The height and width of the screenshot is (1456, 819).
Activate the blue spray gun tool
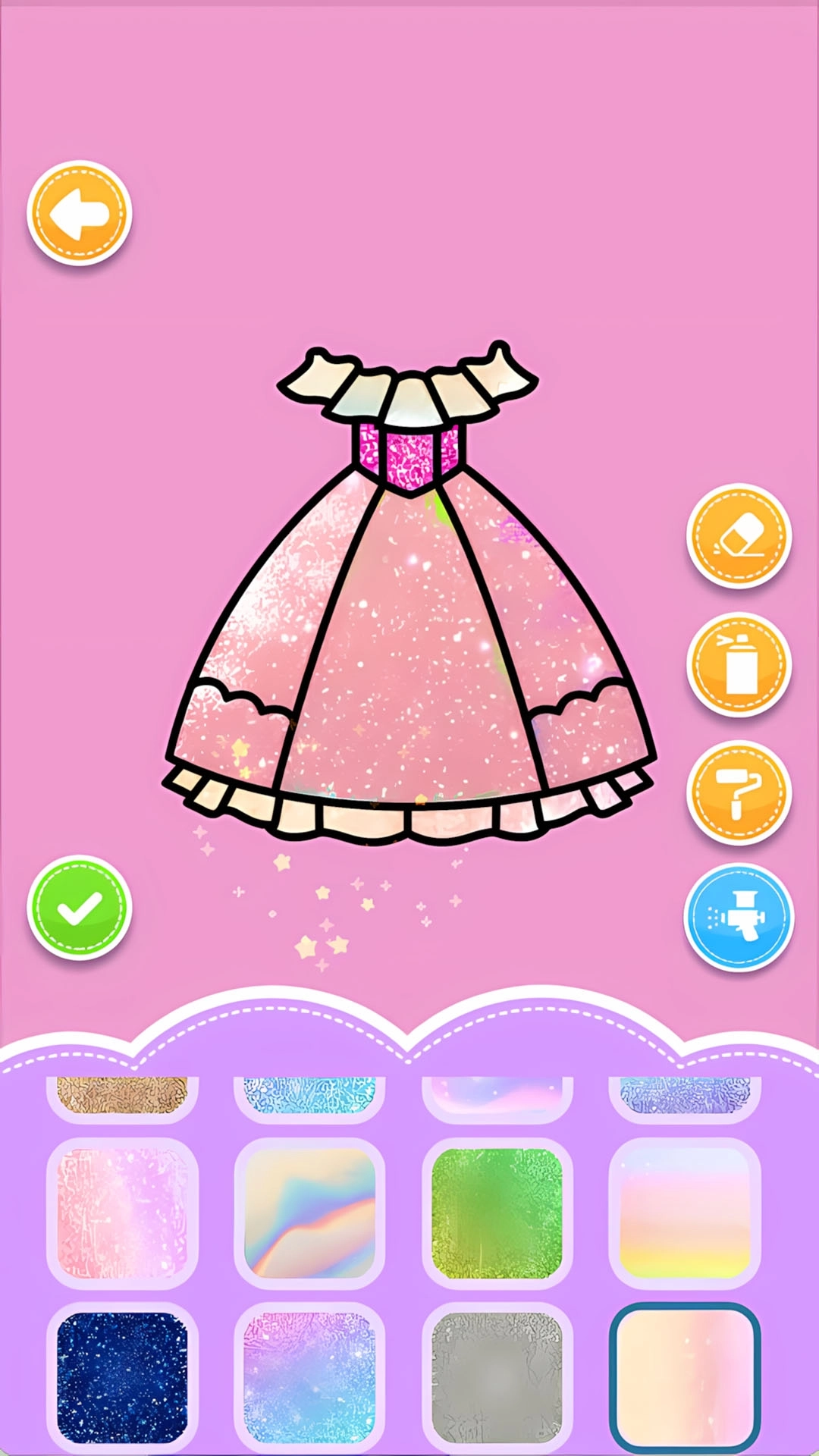point(739,918)
